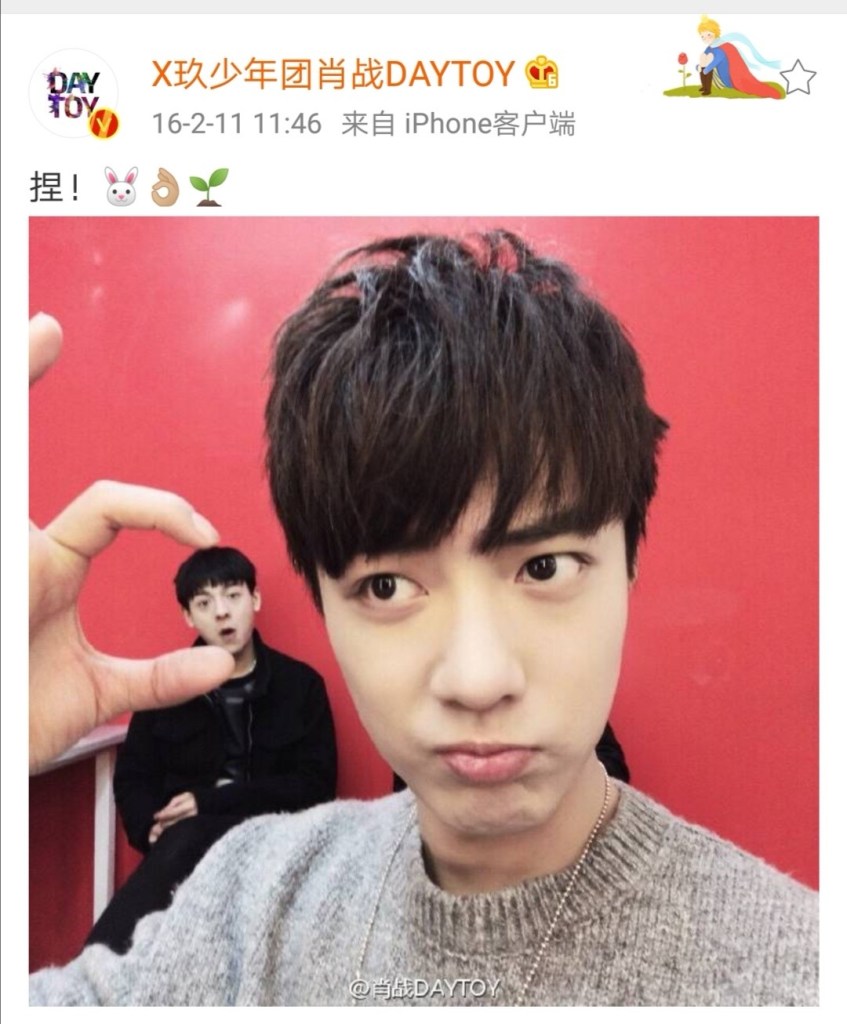This screenshot has height=1024, width=847.
Task: Tap the star favorite icon
Action: point(798,77)
